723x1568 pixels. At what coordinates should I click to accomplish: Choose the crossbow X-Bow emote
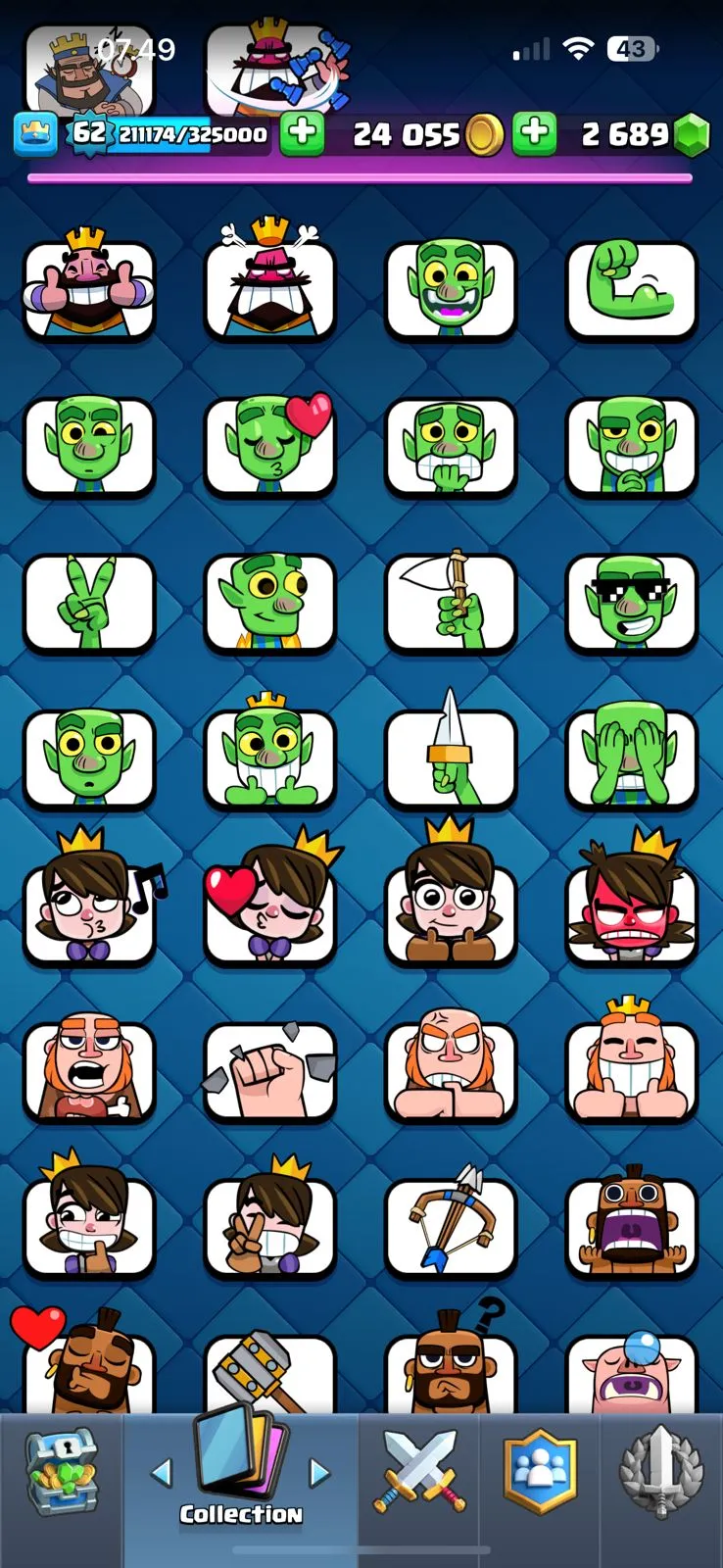click(451, 1225)
